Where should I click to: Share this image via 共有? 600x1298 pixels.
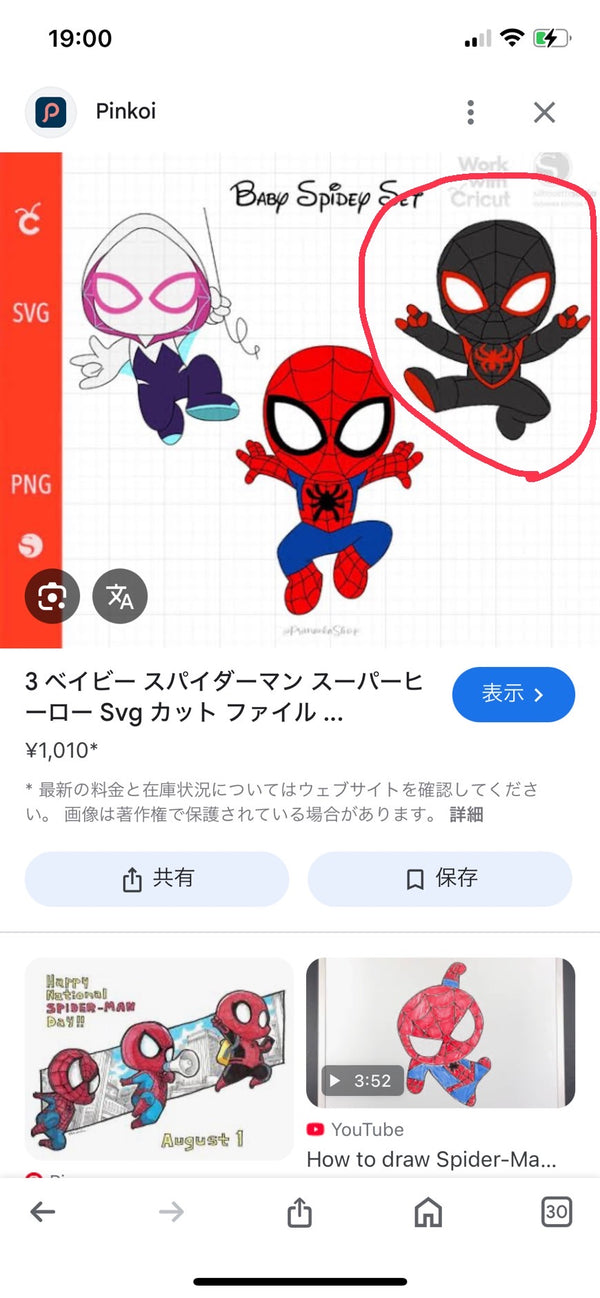pyautogui.click(x=157, y=879)
